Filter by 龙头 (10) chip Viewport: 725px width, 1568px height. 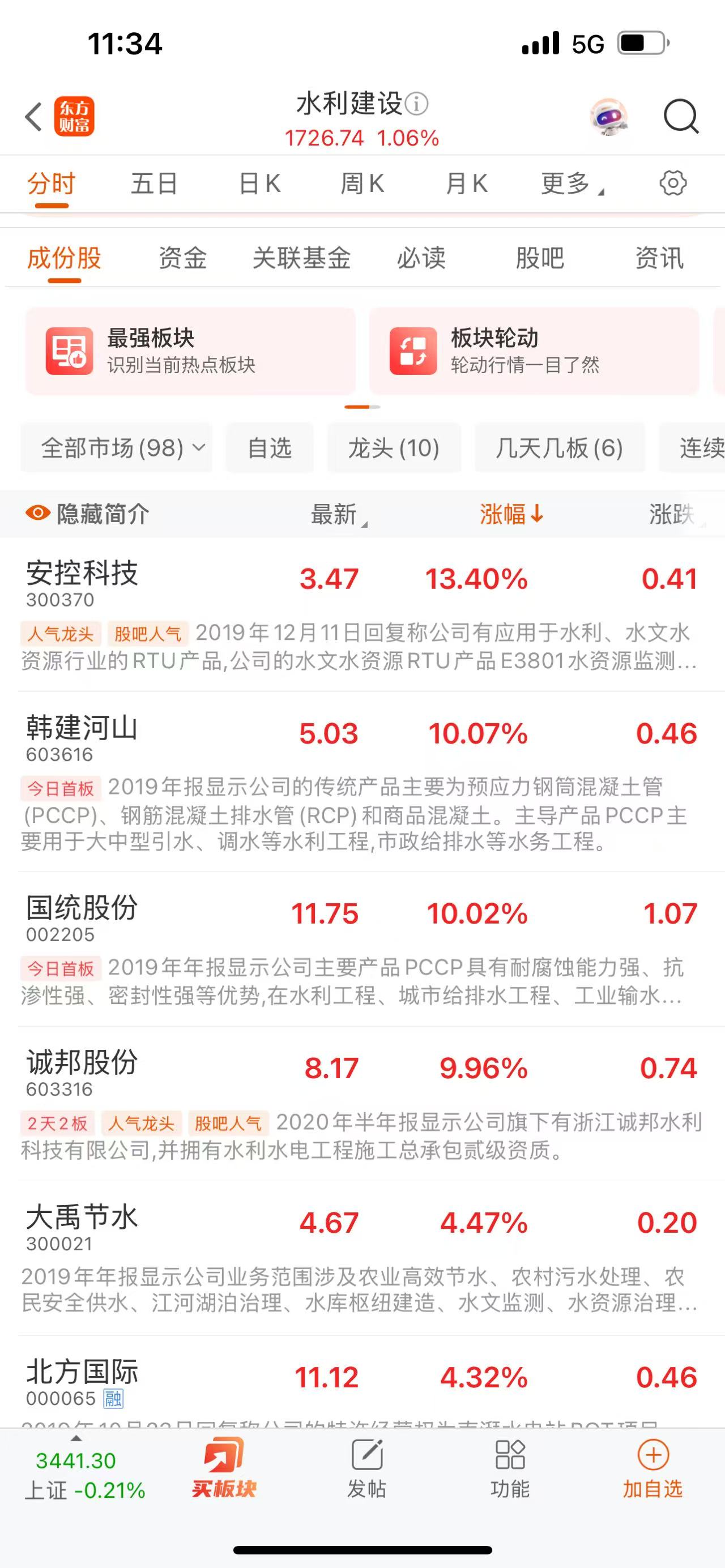click(x=394, y=448)
